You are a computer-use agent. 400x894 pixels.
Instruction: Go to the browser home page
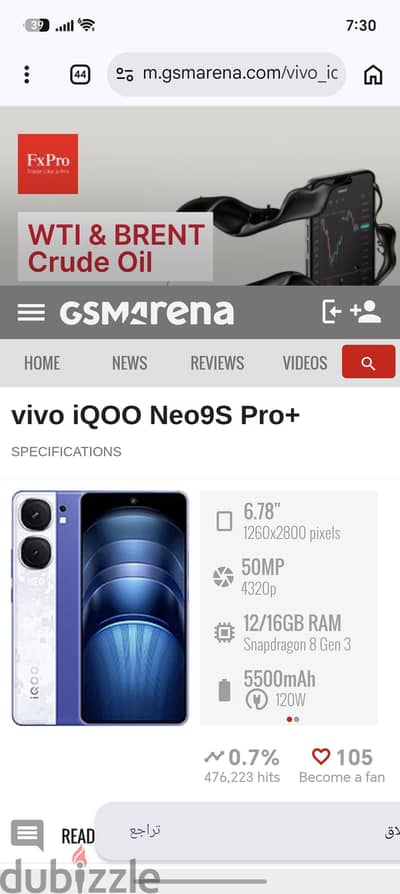click(x=373, y=74)
